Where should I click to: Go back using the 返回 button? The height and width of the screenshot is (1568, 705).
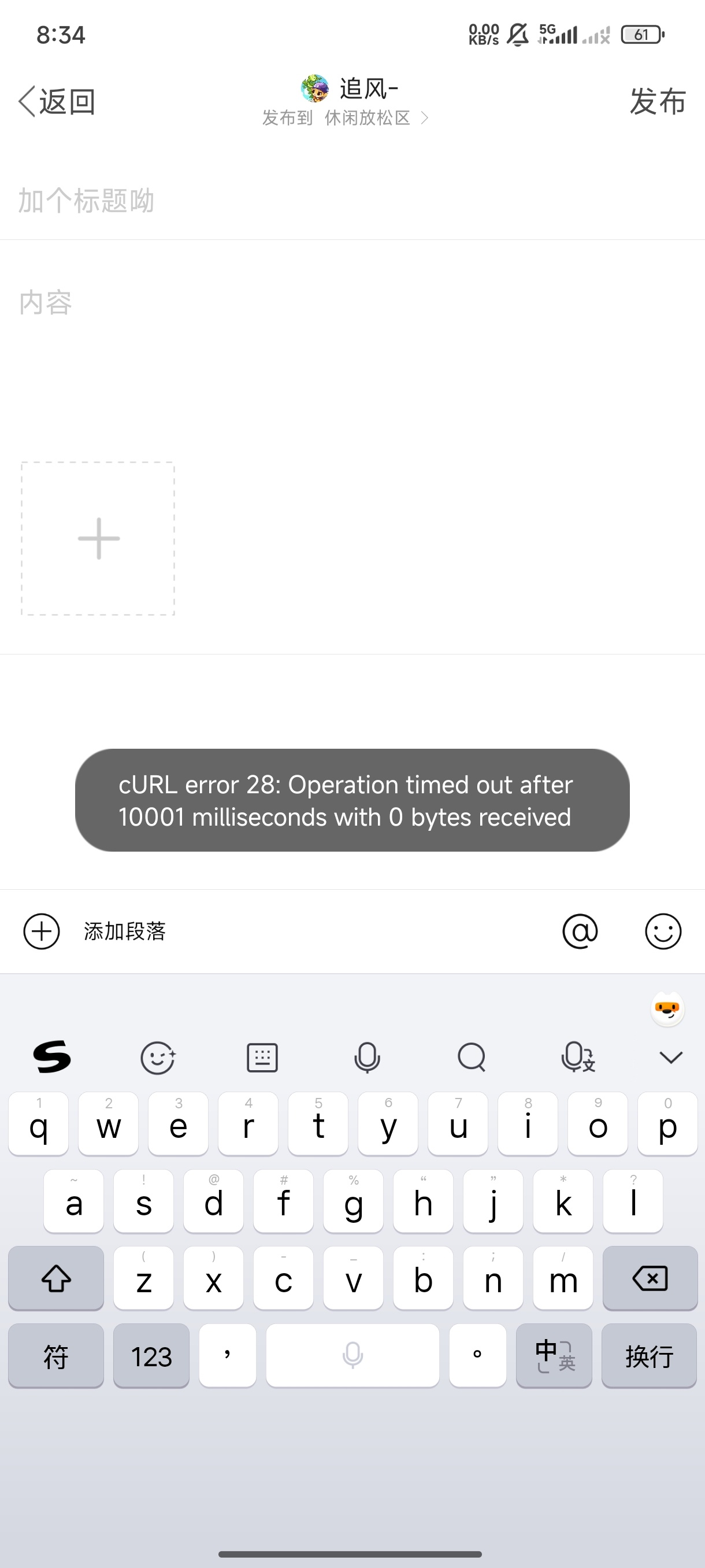pos(57,101)
